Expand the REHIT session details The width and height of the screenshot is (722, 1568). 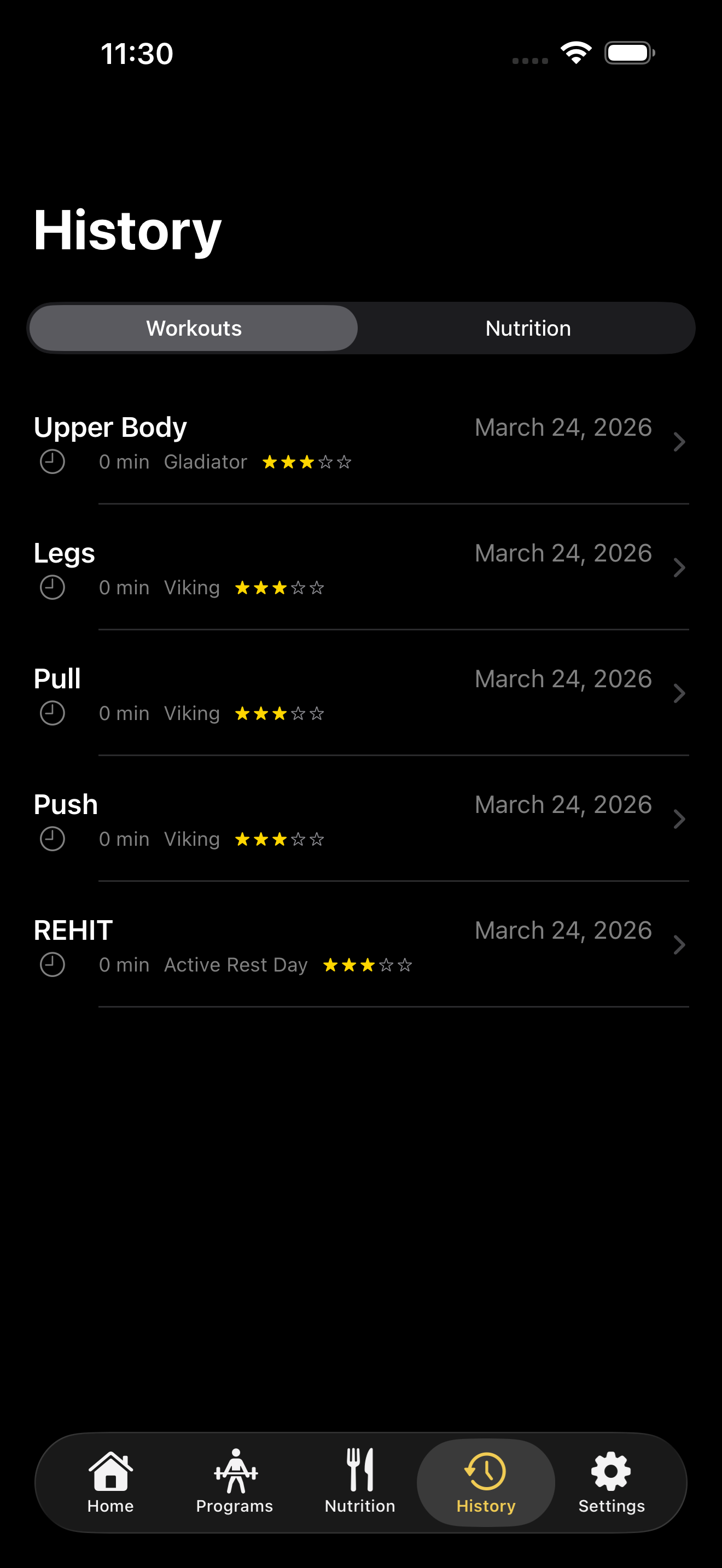tap(679, 945)
